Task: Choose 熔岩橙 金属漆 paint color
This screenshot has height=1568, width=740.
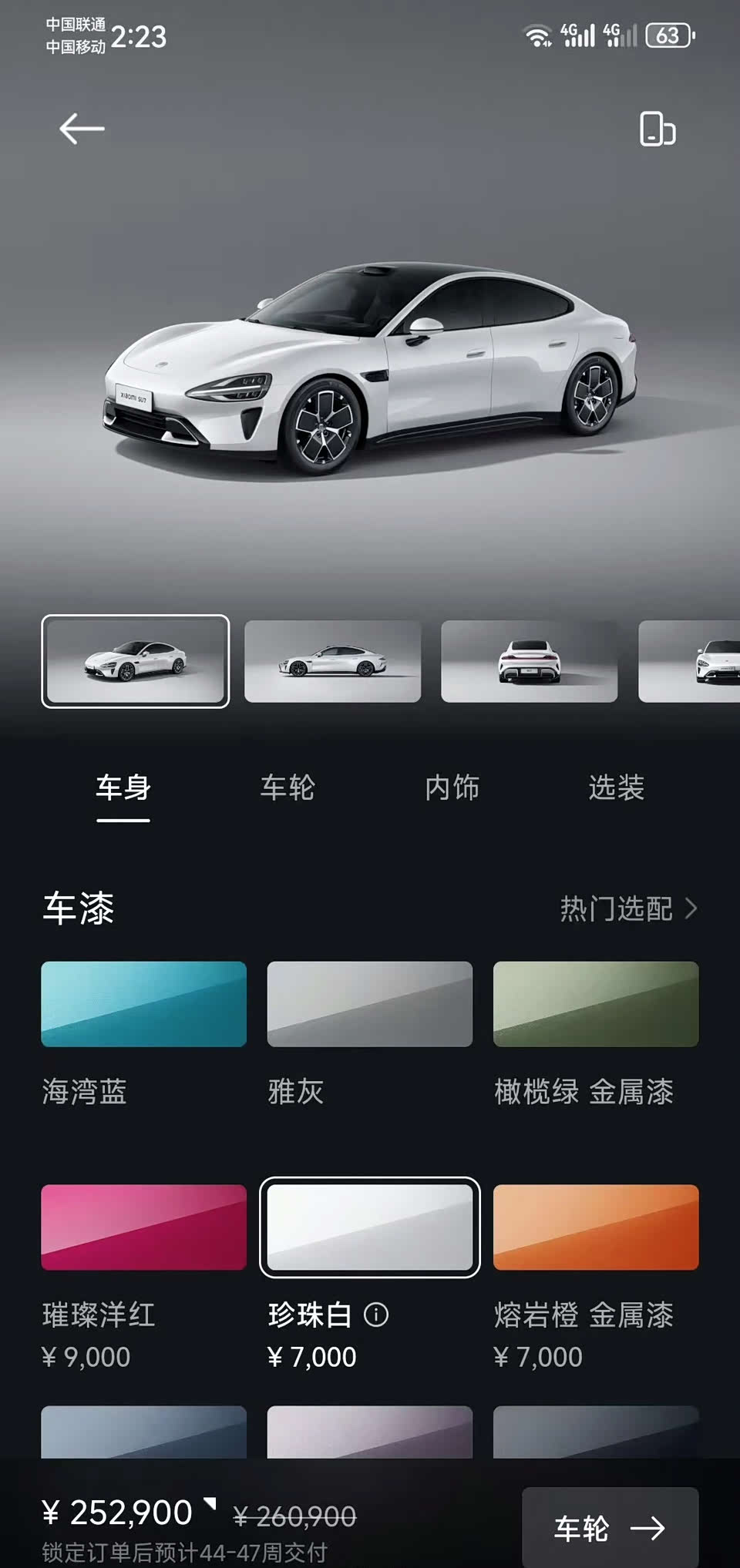Action: pos(595,1227)
